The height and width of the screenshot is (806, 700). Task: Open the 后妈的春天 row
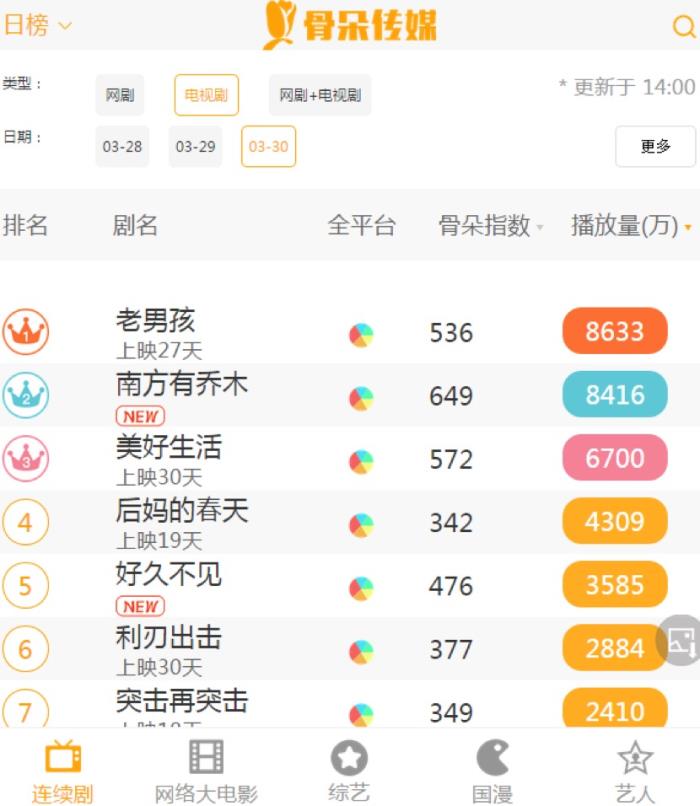pos(350,522)
